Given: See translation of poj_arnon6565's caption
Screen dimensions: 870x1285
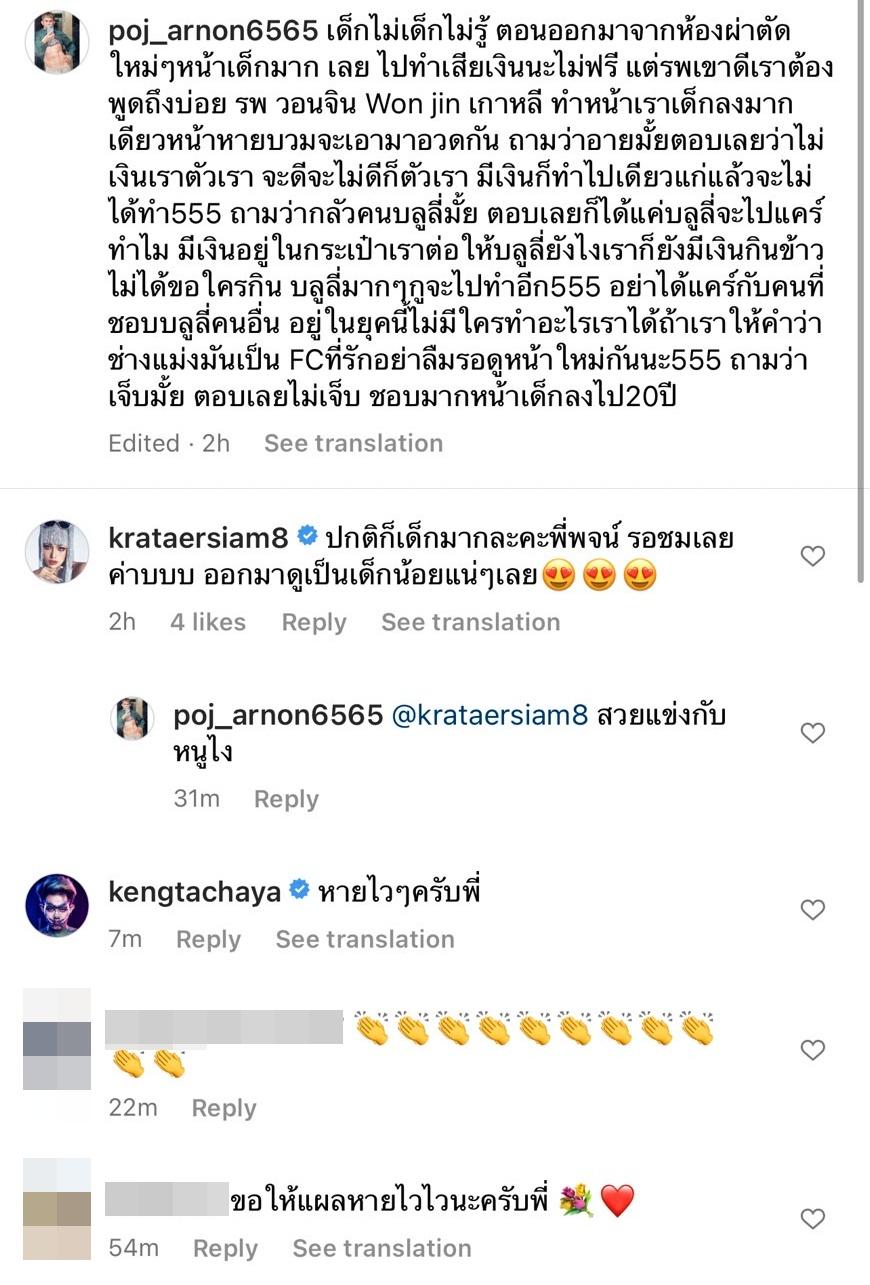Looking at the screenshot, I should click(353, 443).
